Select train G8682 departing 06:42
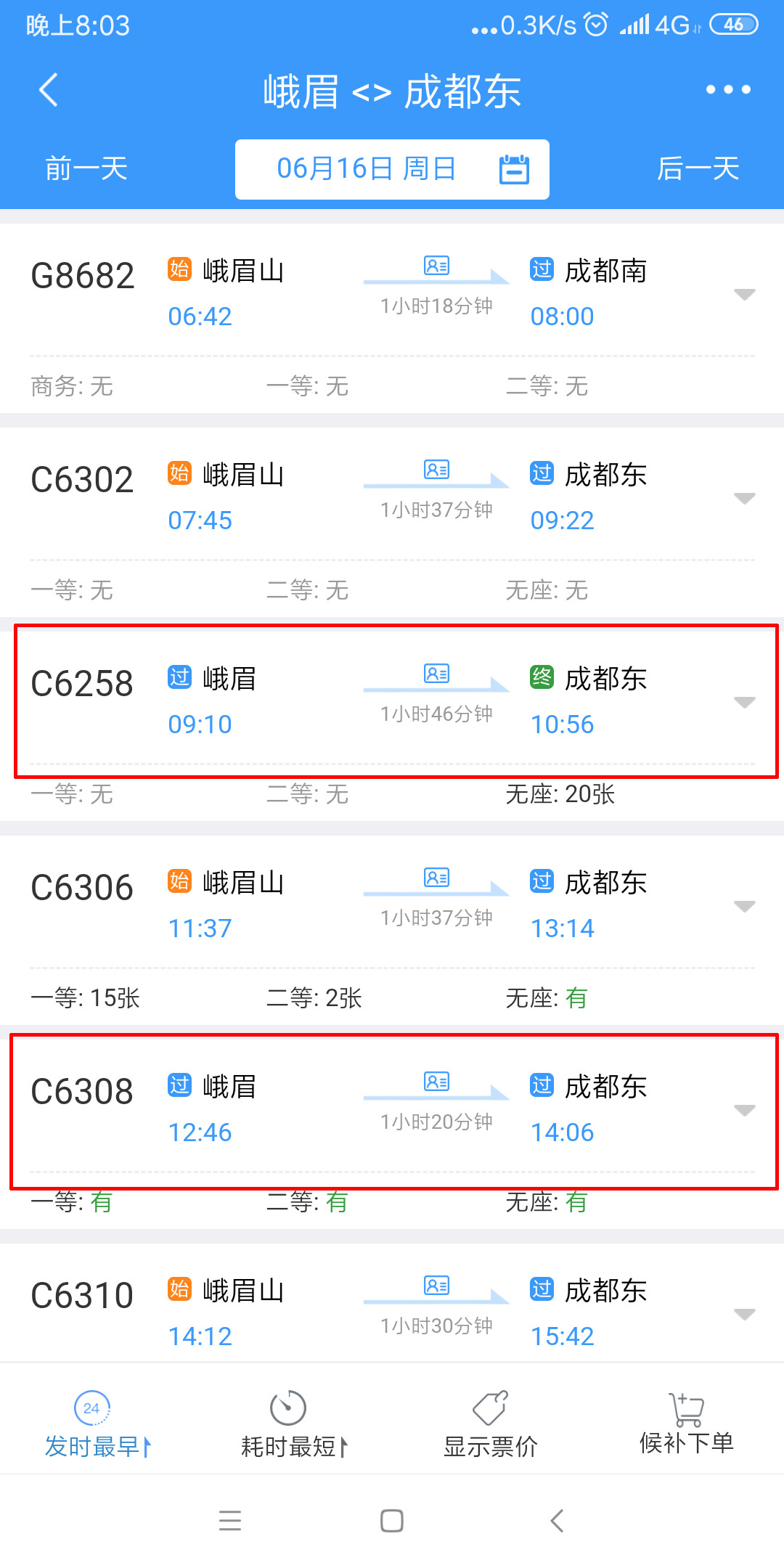Viewport: 784px width, 1568px height. [x=392, y=319]
